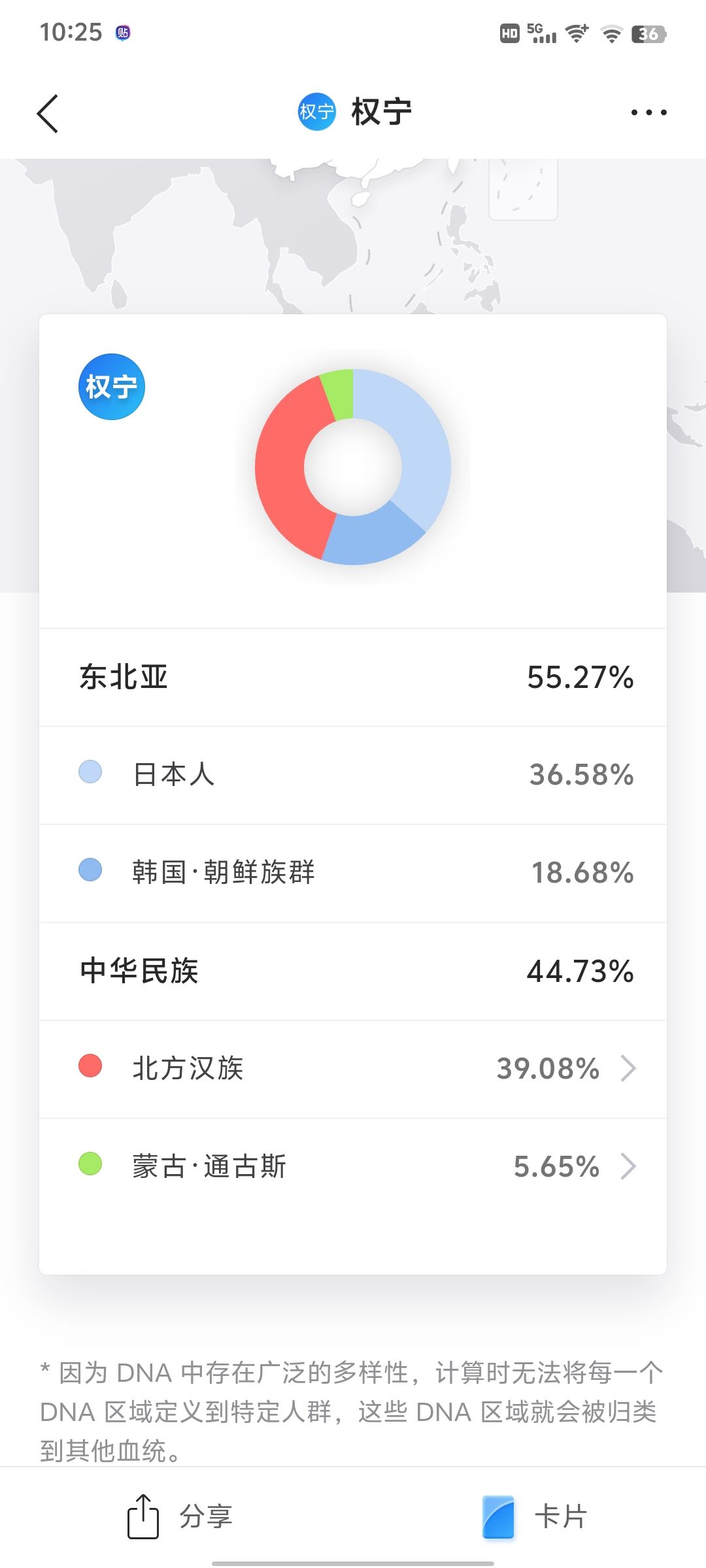
Task: Open the 卡片 card button
Action: tap(535, 1516)
